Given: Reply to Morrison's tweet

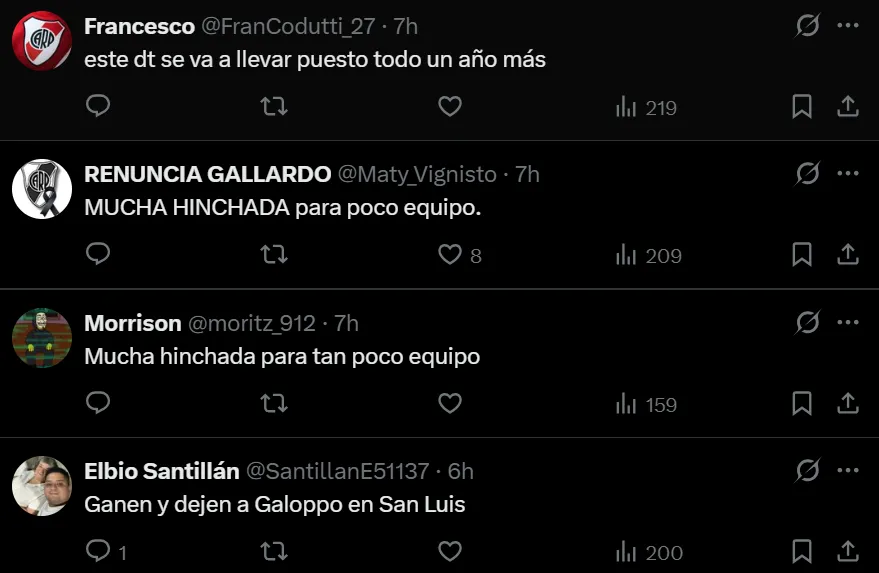Looking at the screenshot, I should (x=98, y=403).
